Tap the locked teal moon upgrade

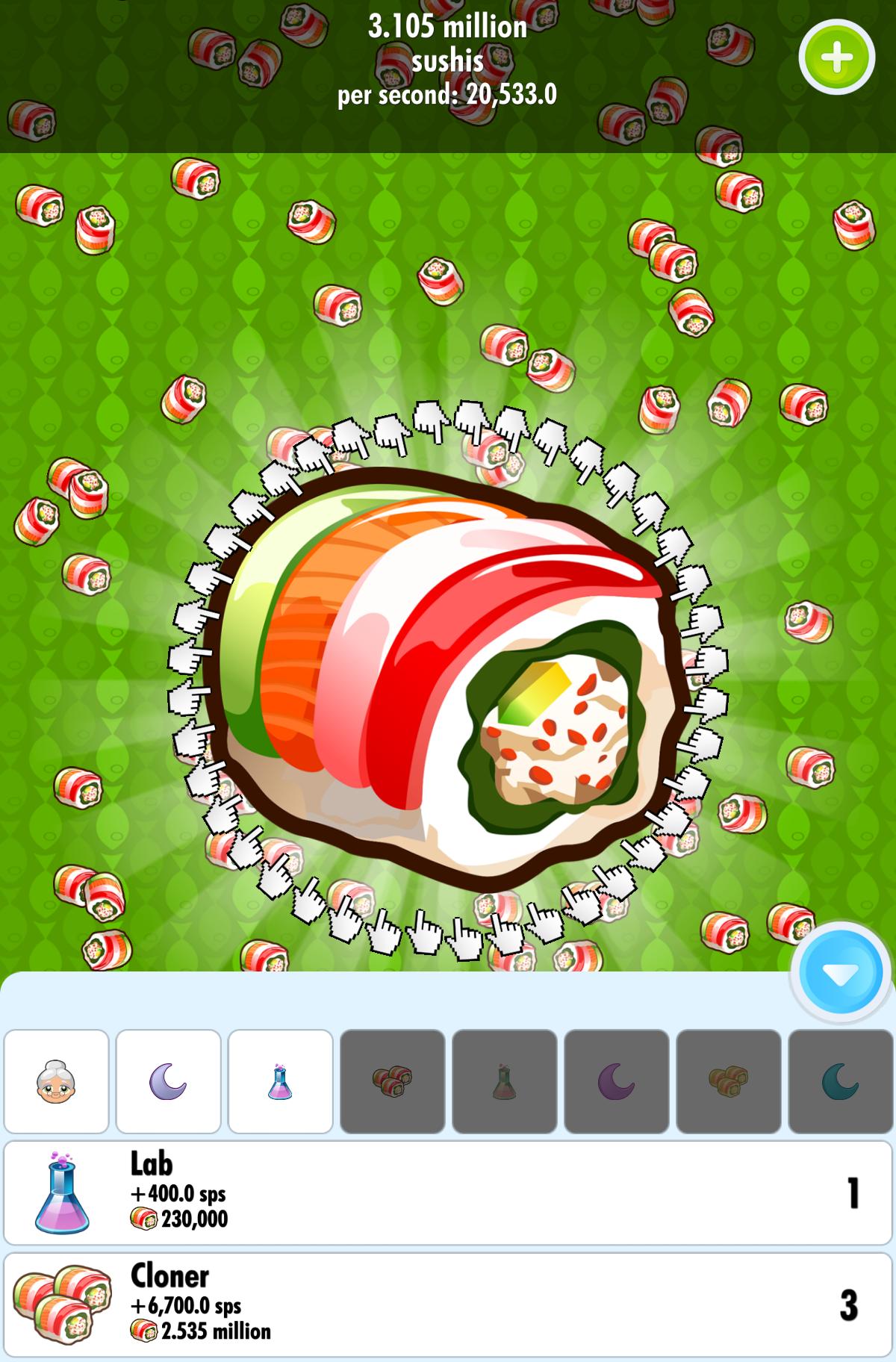click(x=841, y=1081)
